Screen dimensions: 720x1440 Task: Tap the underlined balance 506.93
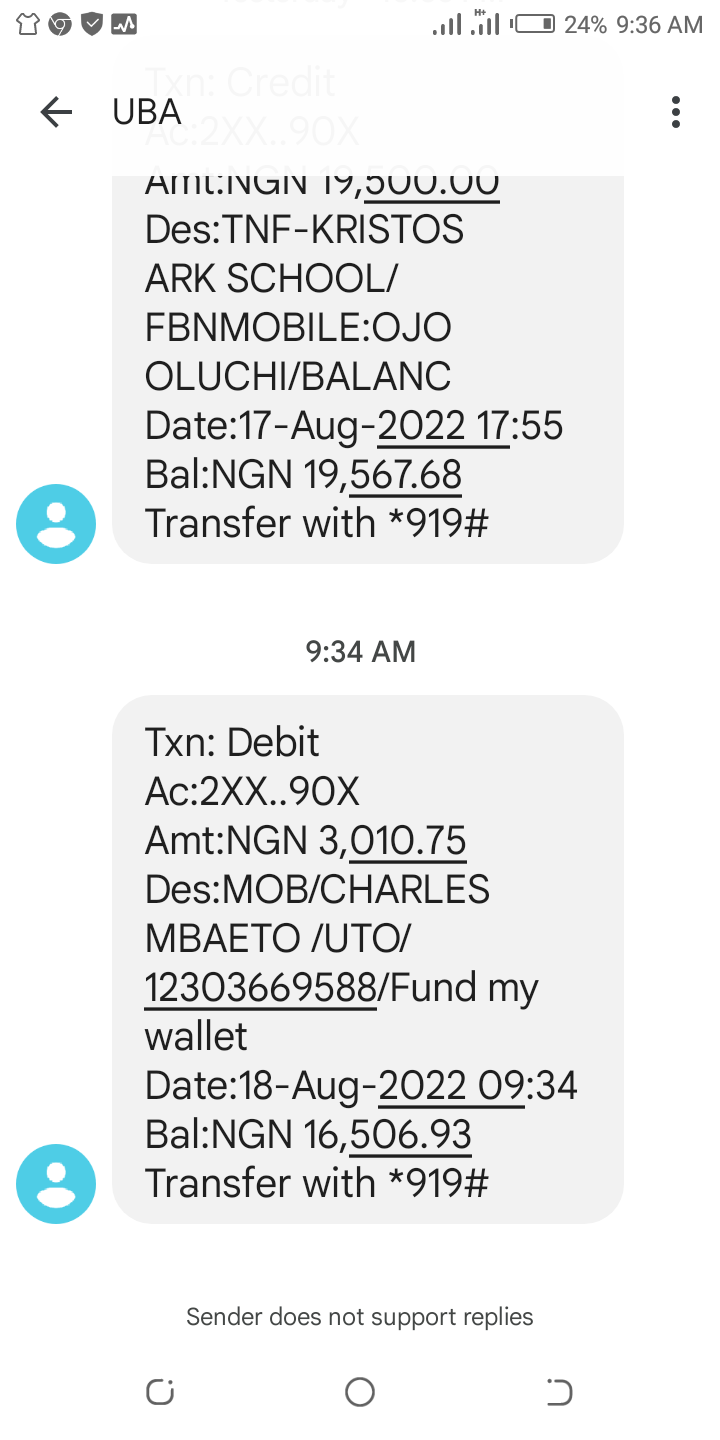pyautogui.click(x=410, y=1135)
